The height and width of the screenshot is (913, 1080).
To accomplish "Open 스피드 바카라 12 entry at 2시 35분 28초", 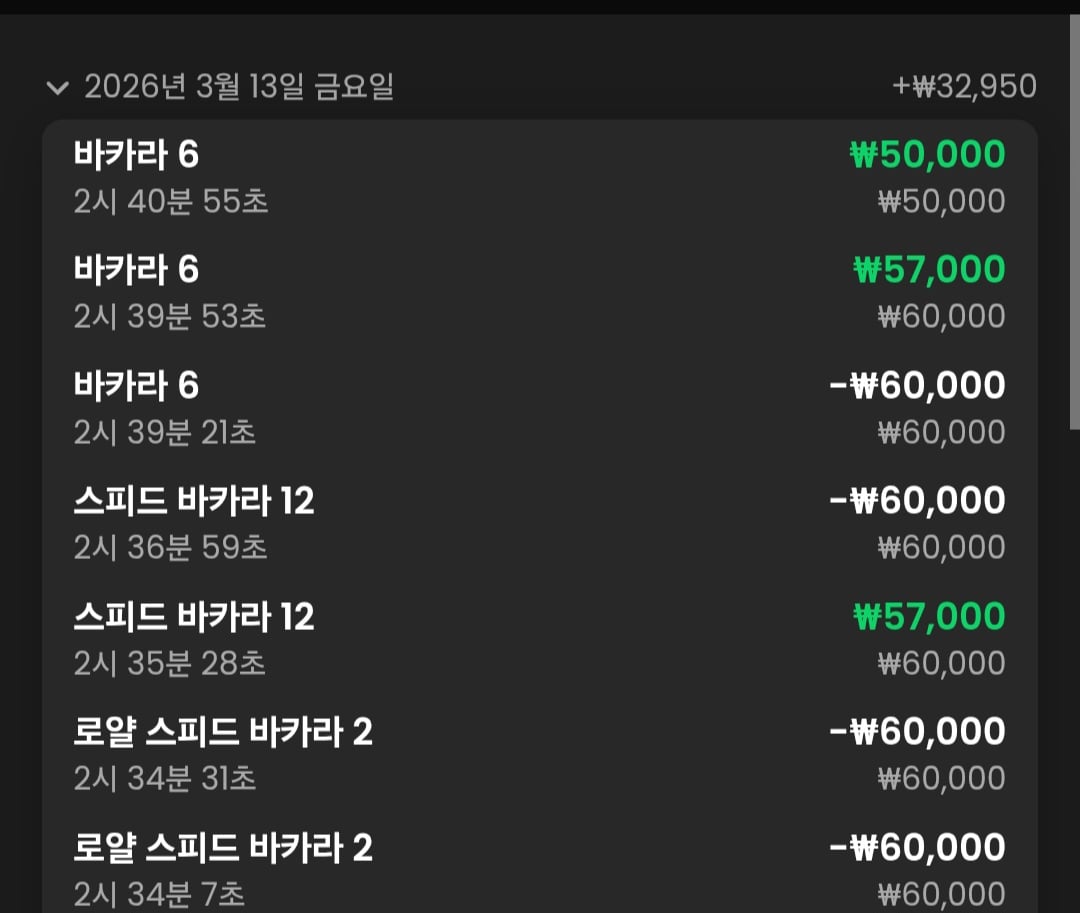I will (540, 638).
